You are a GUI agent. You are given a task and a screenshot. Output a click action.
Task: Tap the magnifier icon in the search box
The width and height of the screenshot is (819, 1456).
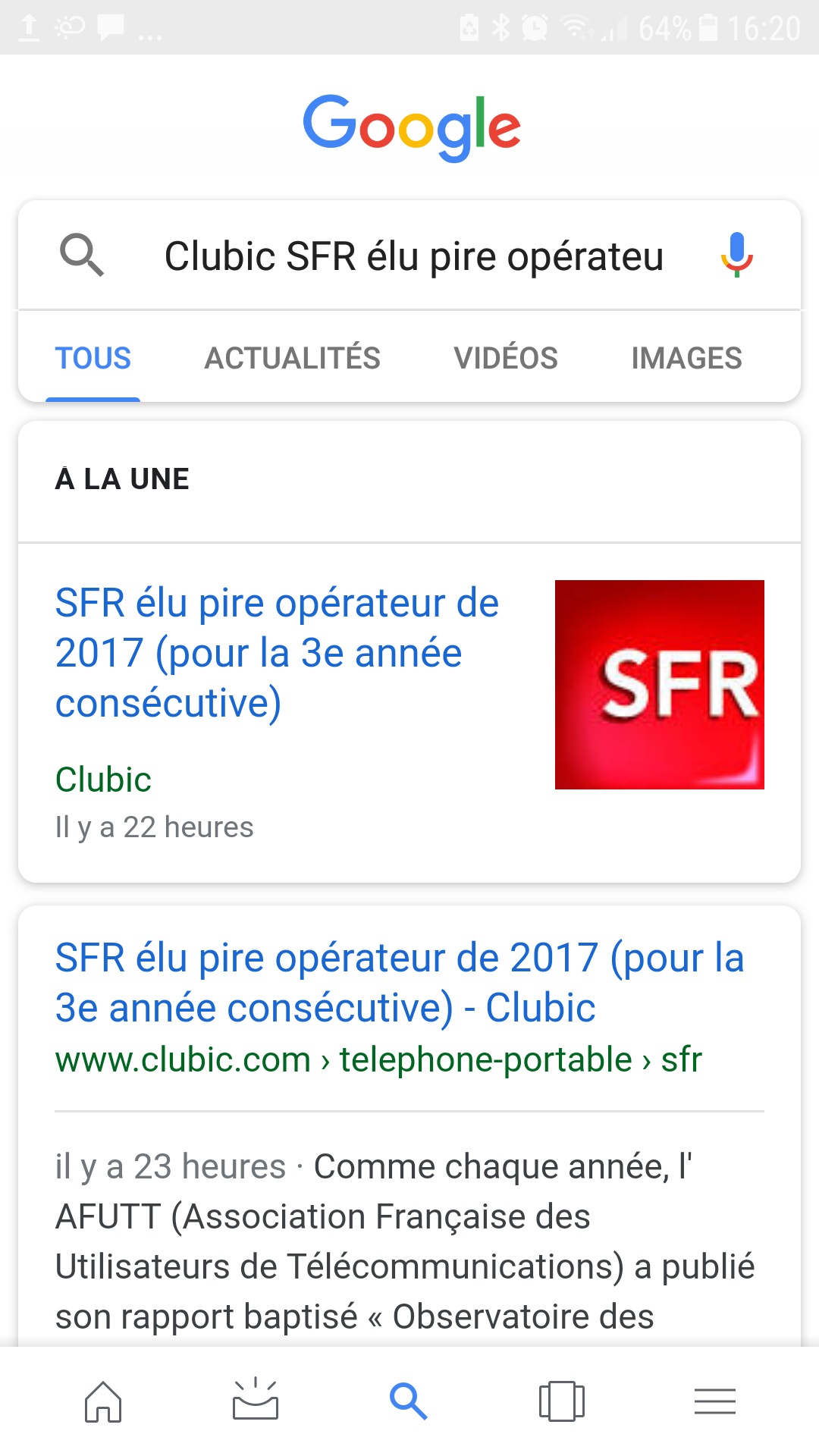pos(82,256)
